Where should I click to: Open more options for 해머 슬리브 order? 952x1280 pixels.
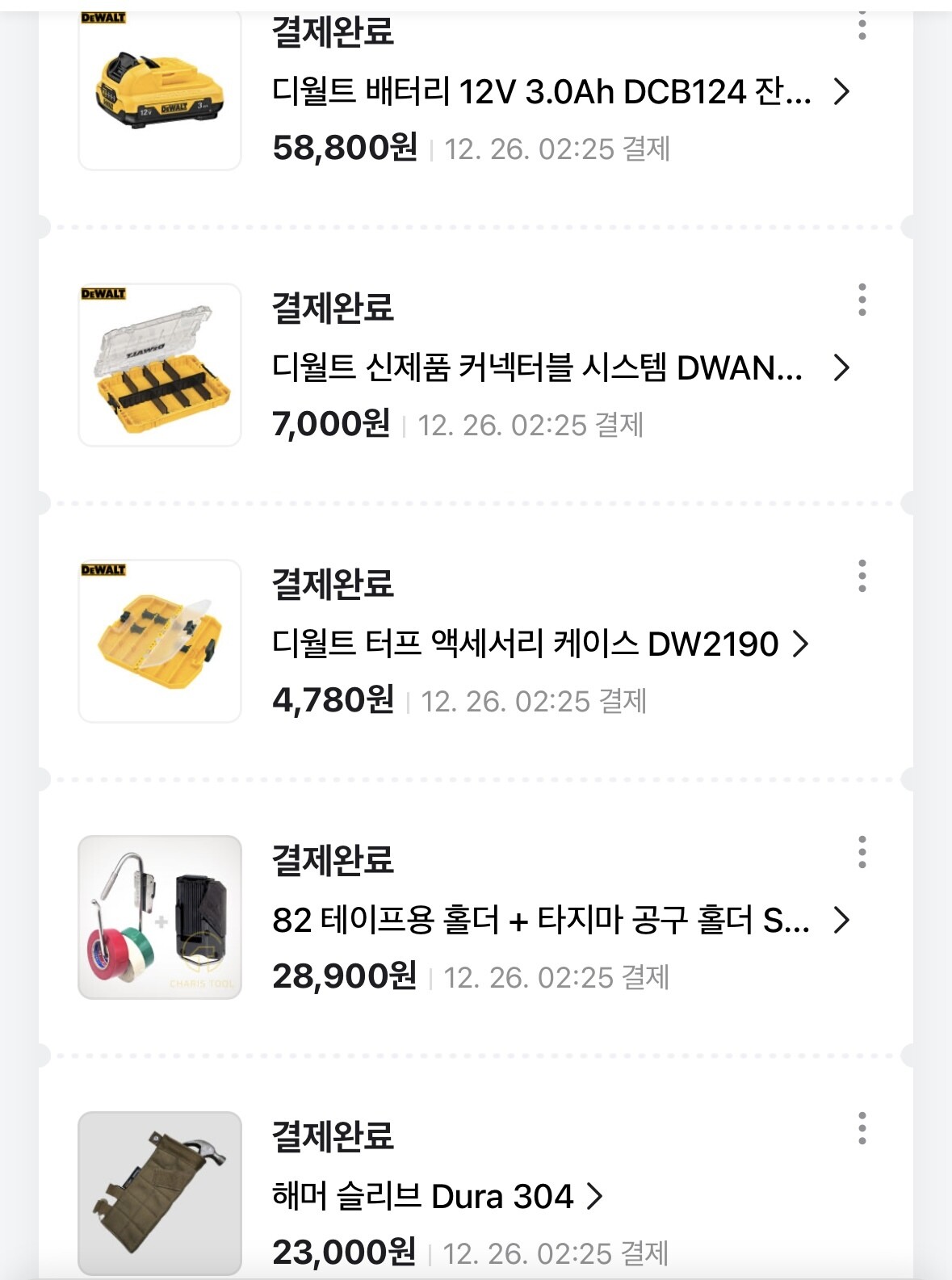862,1128
